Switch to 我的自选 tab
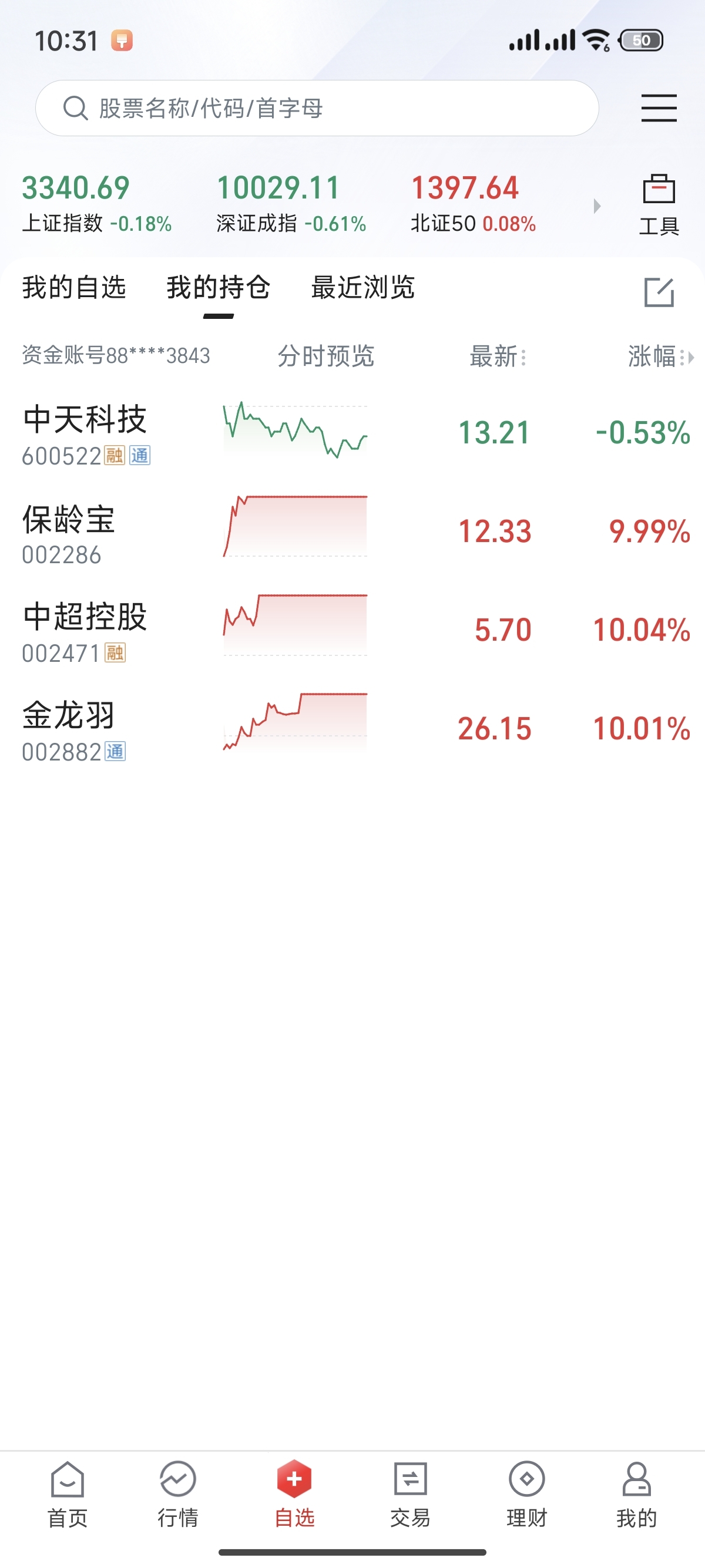The width and height of the screenshot is (705, 1568). click(x=74, y=287)
